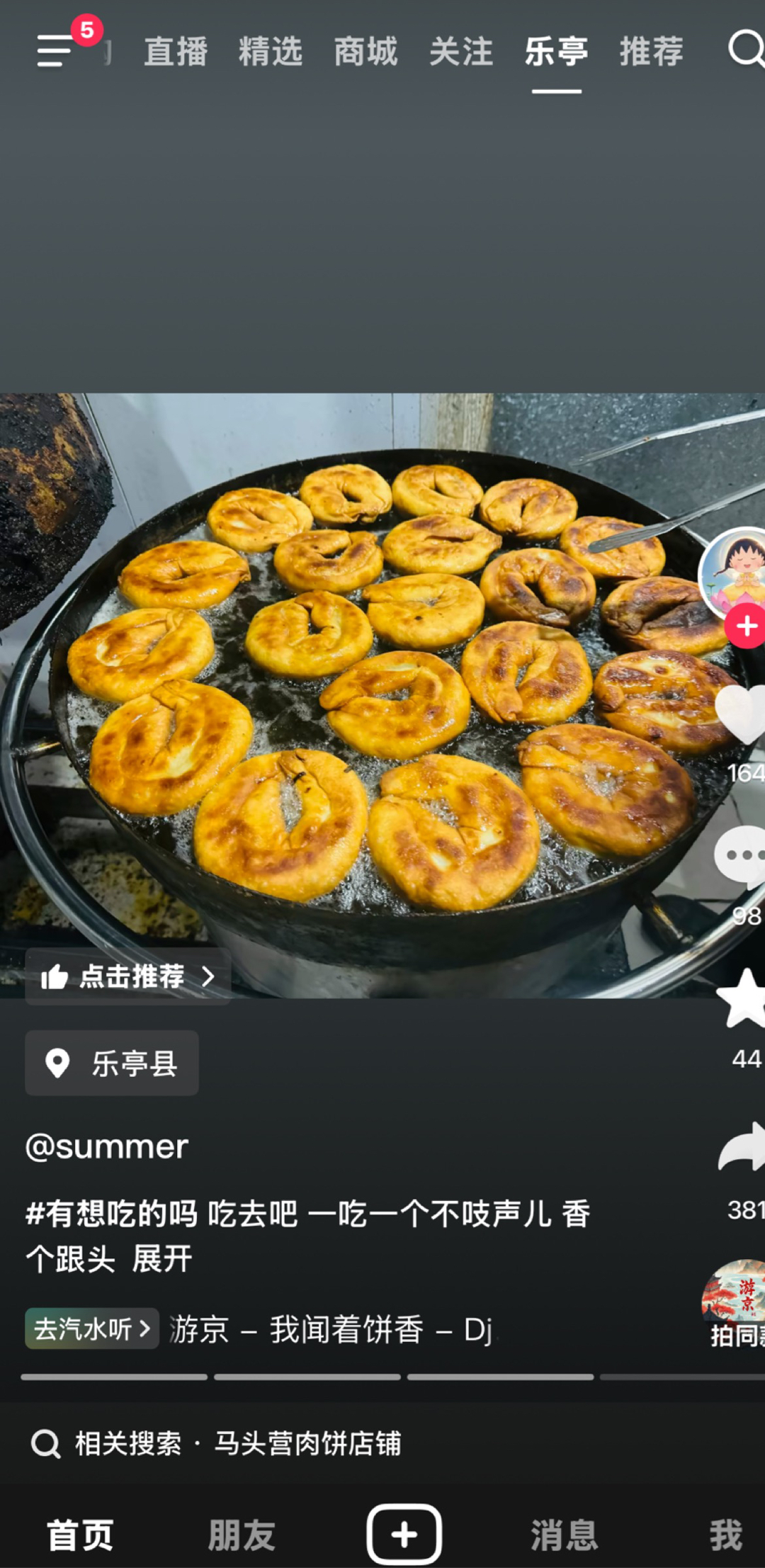This screenshot has width=765, height=1568.
Task: Expand the caption with 展开
Action: [162, 1259]
